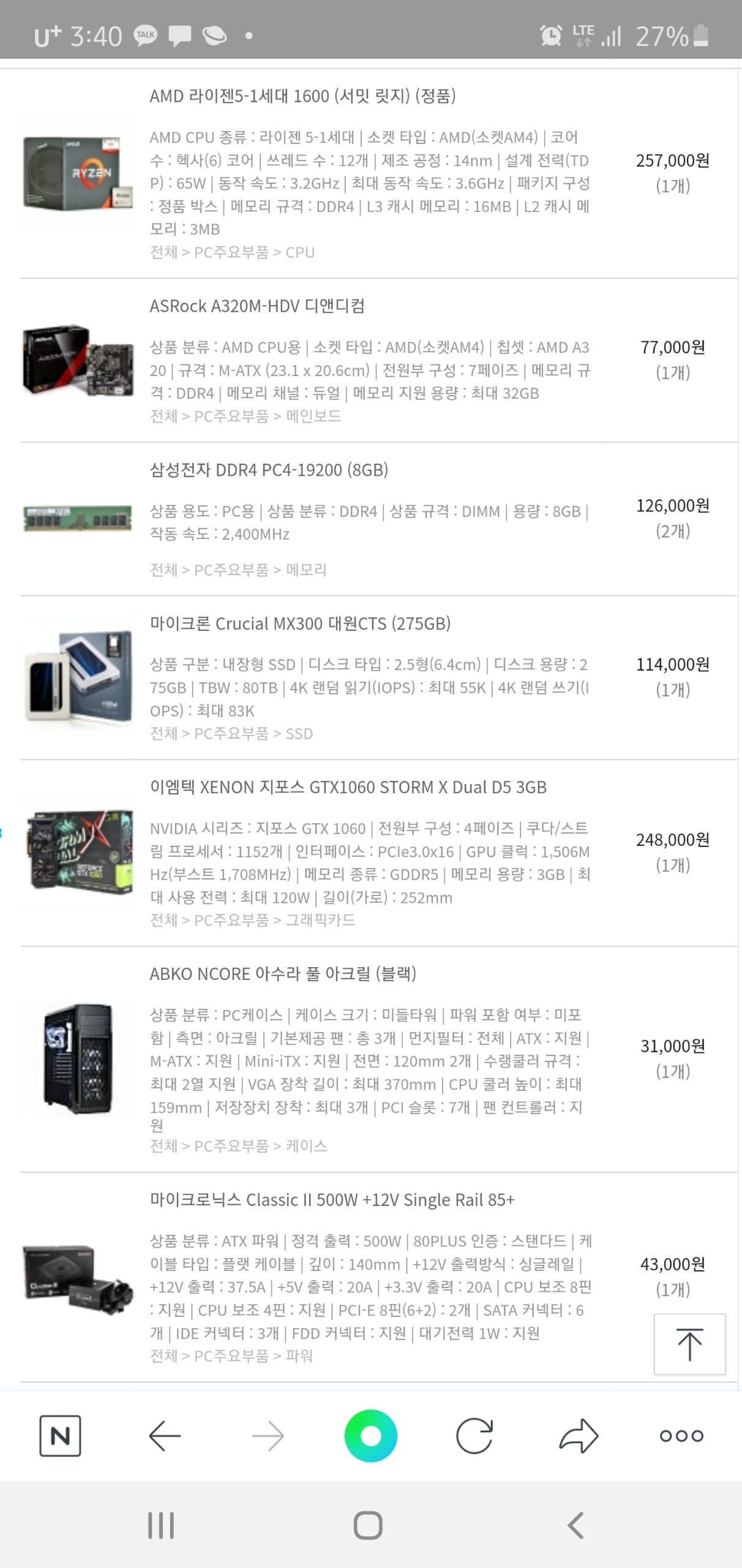Open the browser's more options menu
Screen dimensions: 742x1568
tap(681, 1436)
